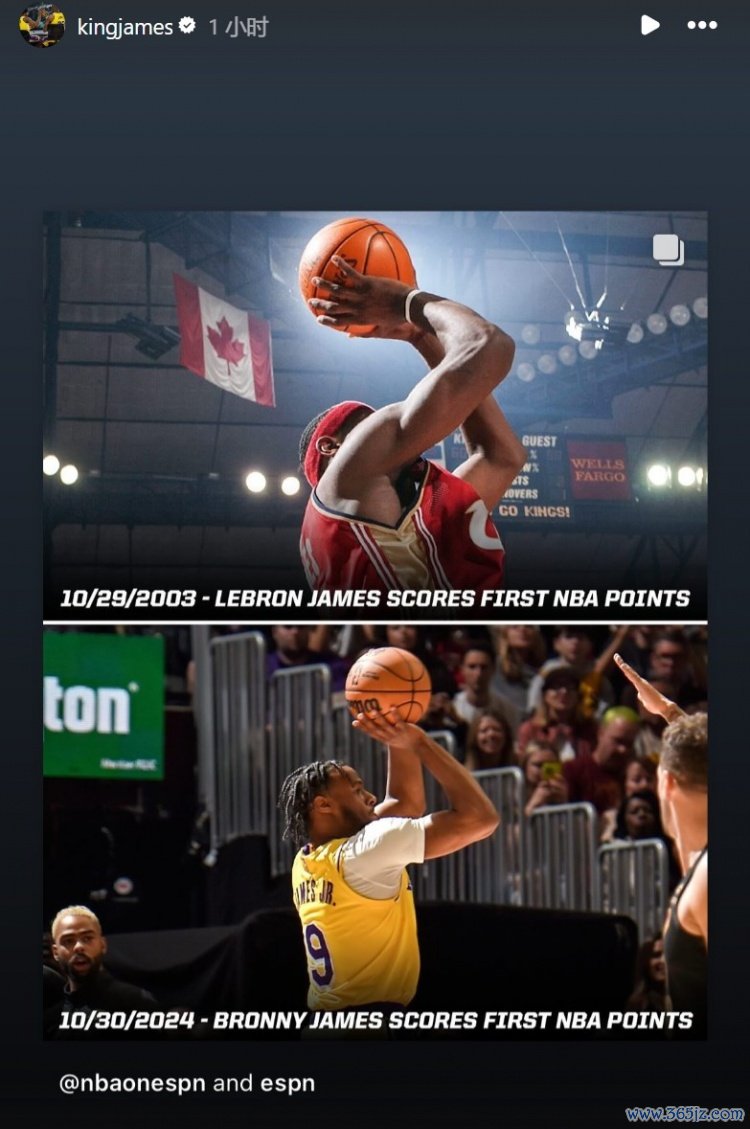
Task: Open the story overflow menu
Action: 702,25
